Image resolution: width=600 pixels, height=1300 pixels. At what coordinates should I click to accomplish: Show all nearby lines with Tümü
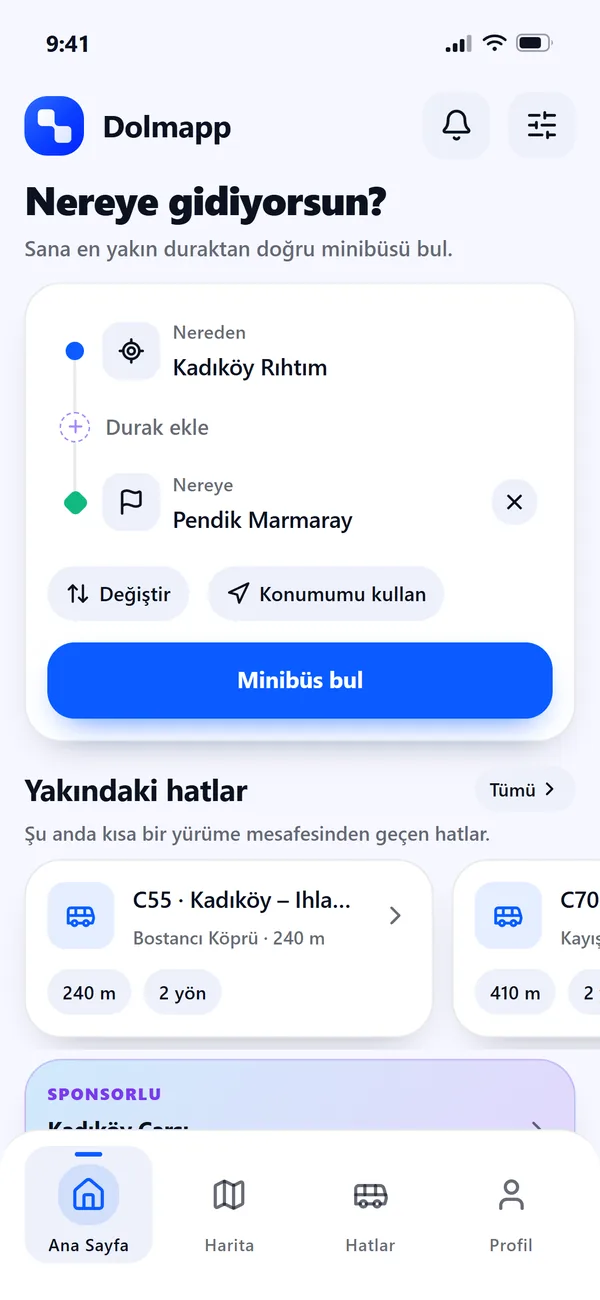click(525, 790)
